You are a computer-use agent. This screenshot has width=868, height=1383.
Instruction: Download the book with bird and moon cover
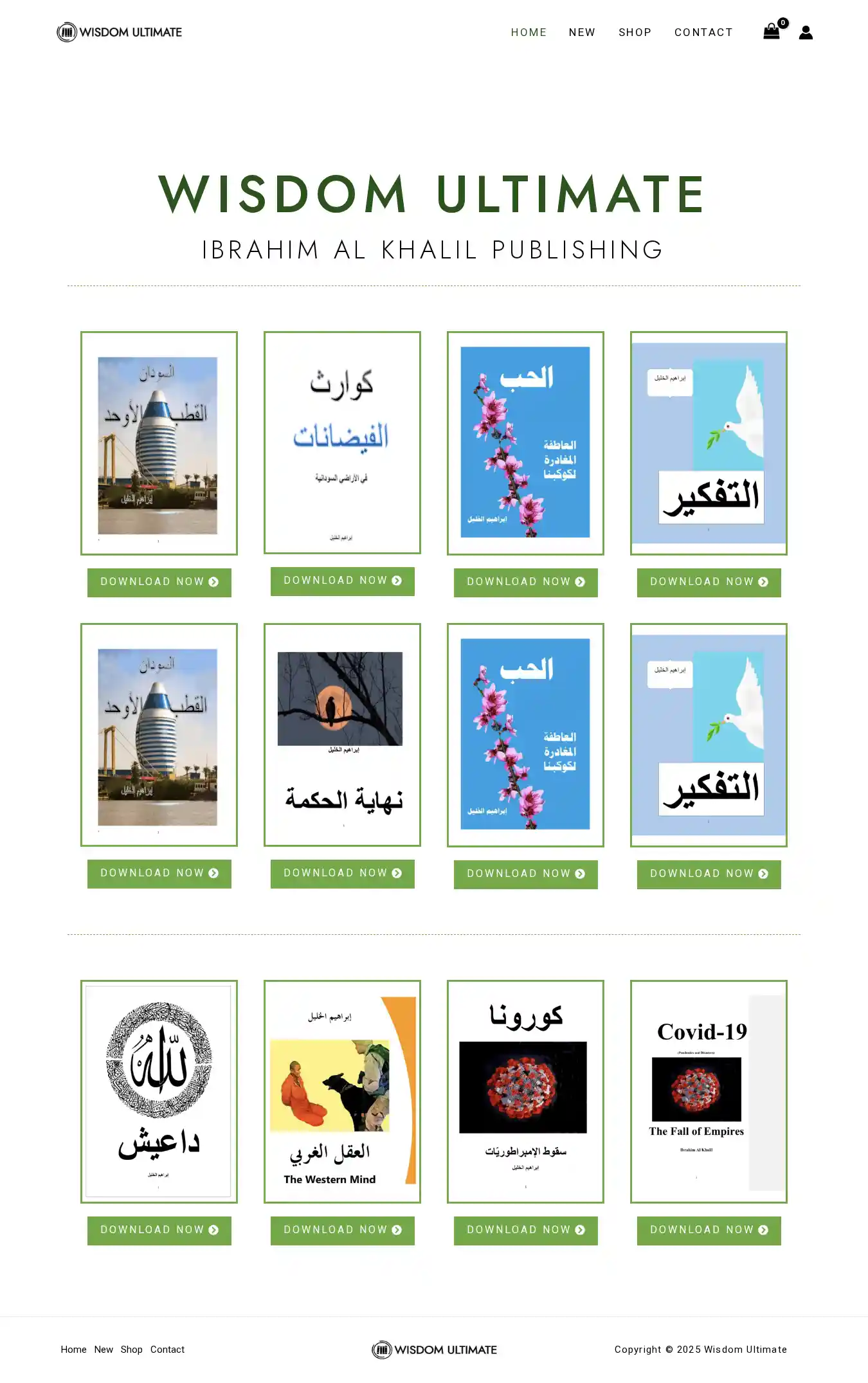[x=342, y=873]
